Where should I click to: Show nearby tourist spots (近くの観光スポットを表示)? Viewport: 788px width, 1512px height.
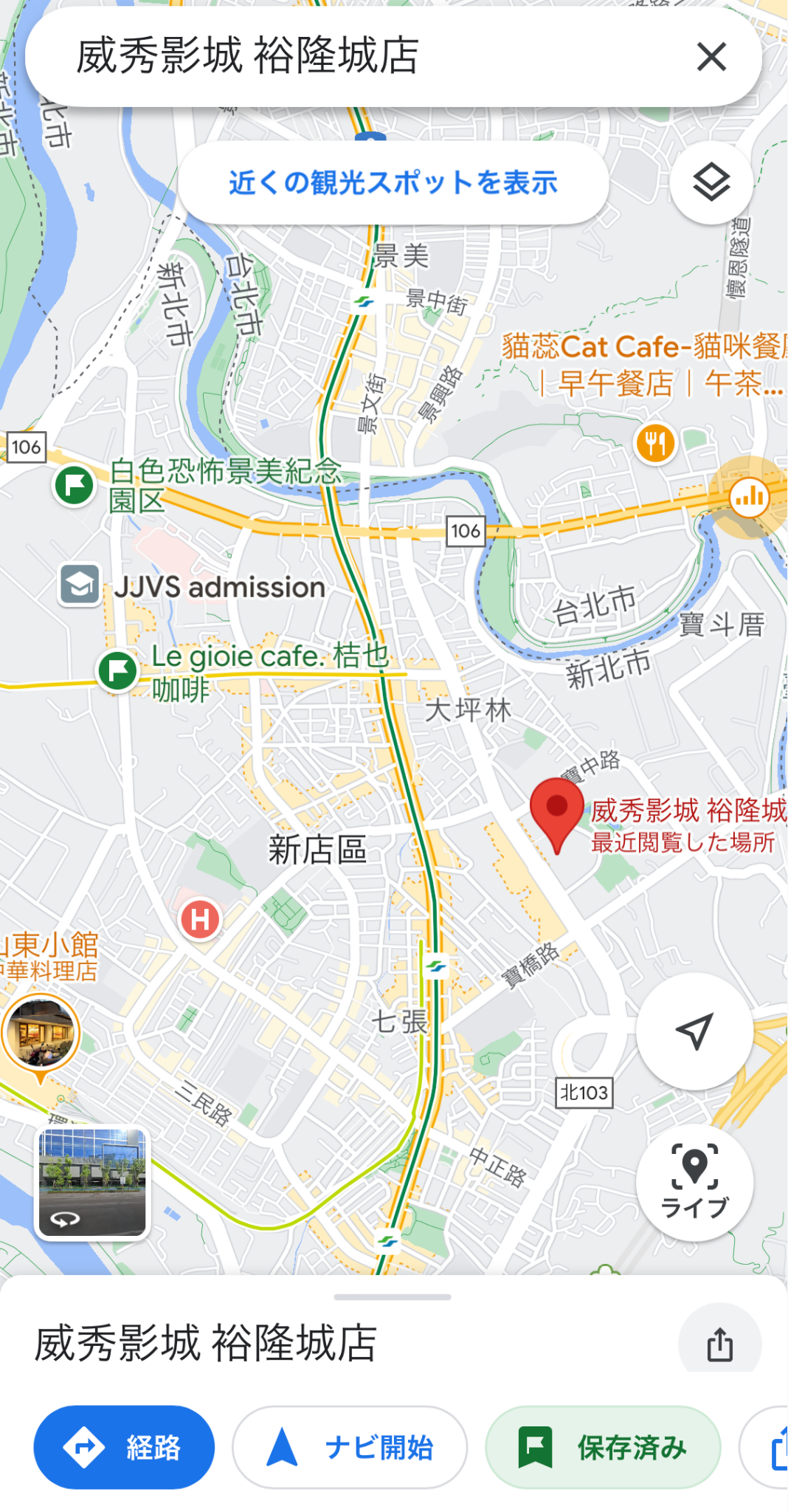click(393, 182)
